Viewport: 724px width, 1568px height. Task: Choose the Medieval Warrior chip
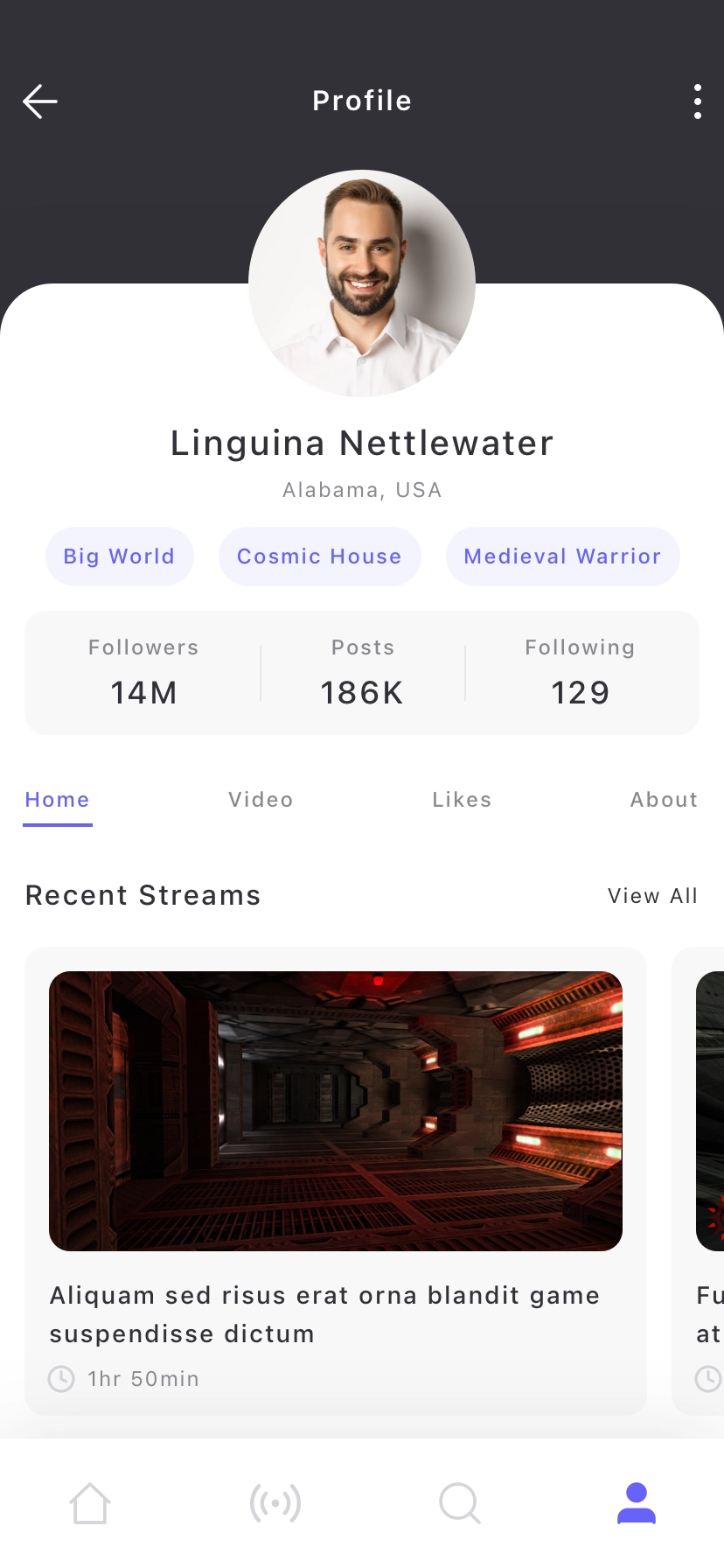tap(562, 556)
